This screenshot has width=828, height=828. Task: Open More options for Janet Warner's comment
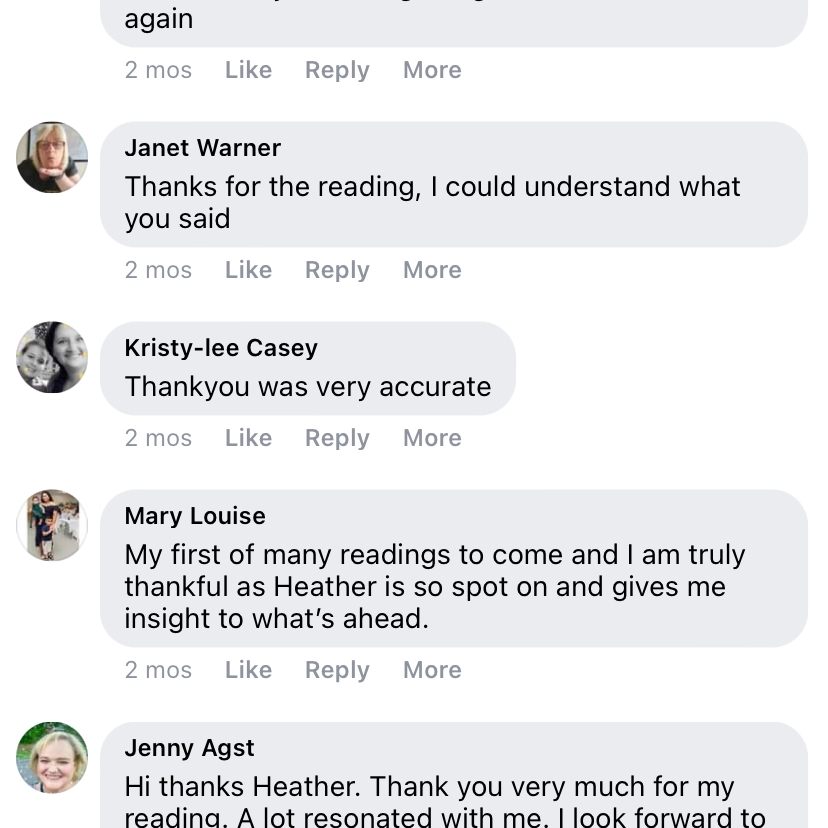click(x=432, y=270)
